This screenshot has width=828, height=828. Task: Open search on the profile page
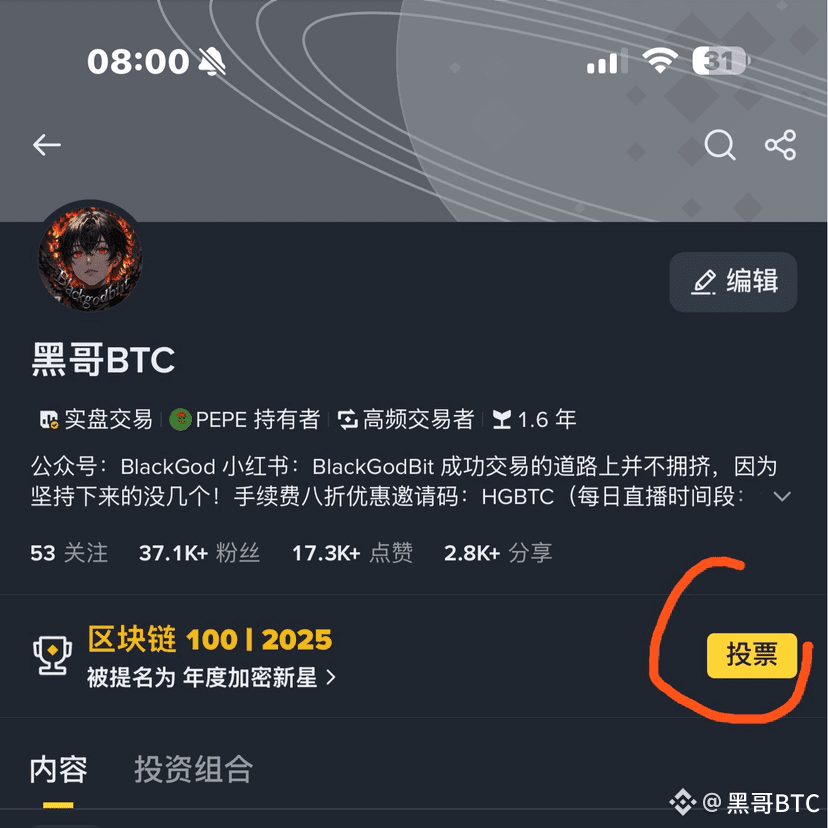[x=720, y=145]
